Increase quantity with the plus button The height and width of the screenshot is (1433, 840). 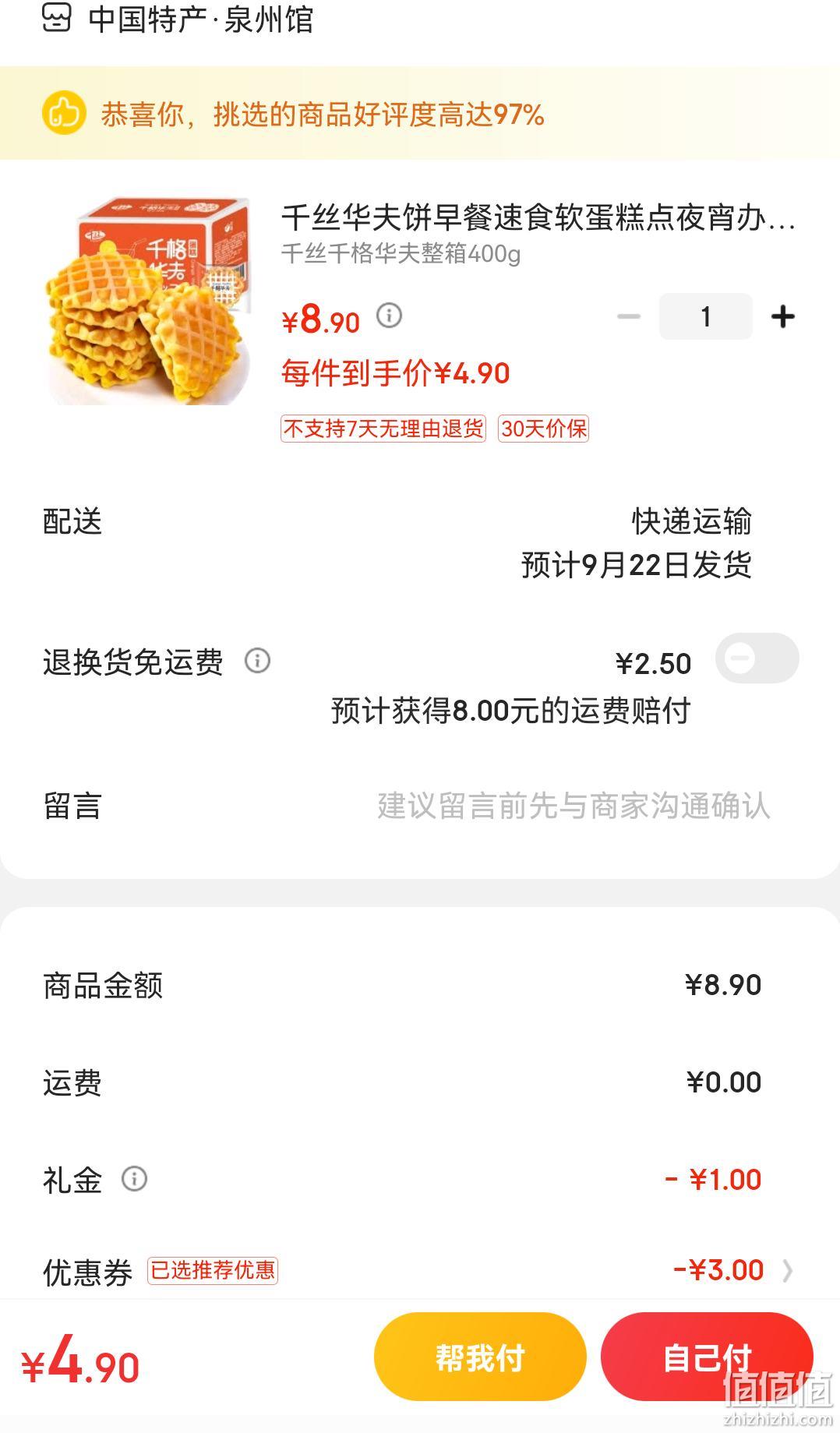[782, 316]
